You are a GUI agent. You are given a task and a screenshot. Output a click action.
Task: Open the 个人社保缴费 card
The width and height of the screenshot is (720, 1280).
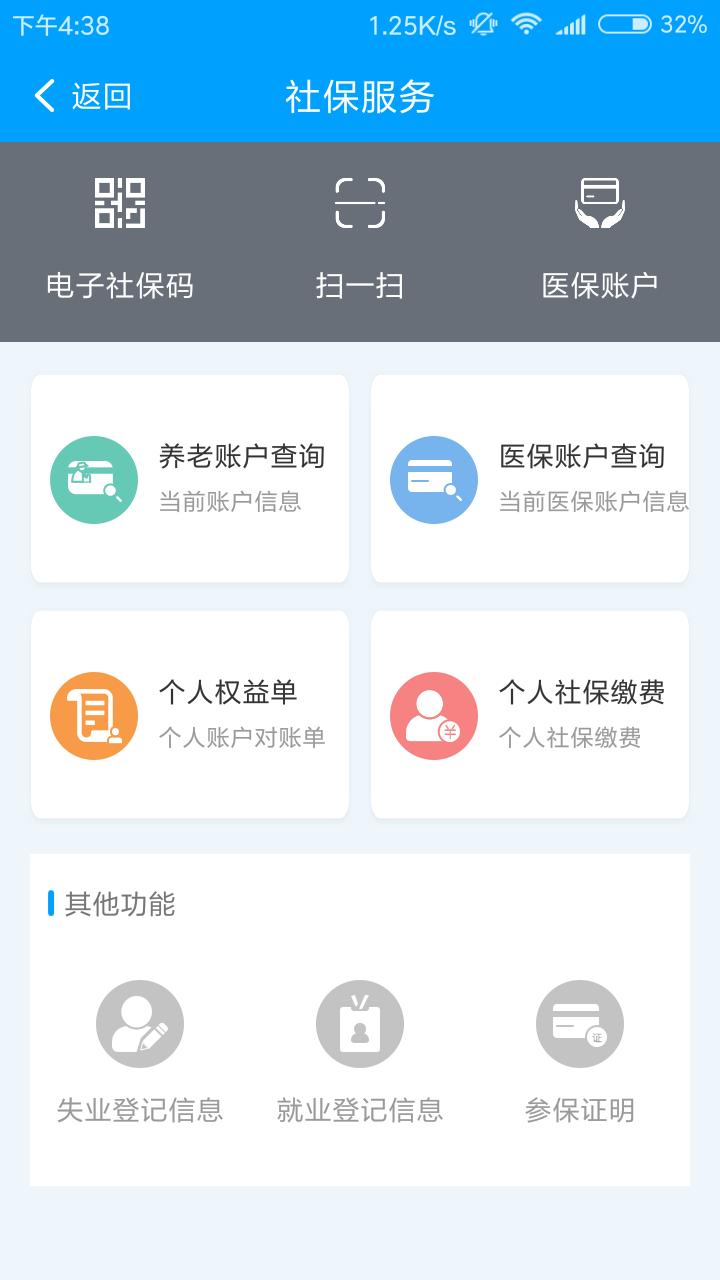tap(530, 715)
